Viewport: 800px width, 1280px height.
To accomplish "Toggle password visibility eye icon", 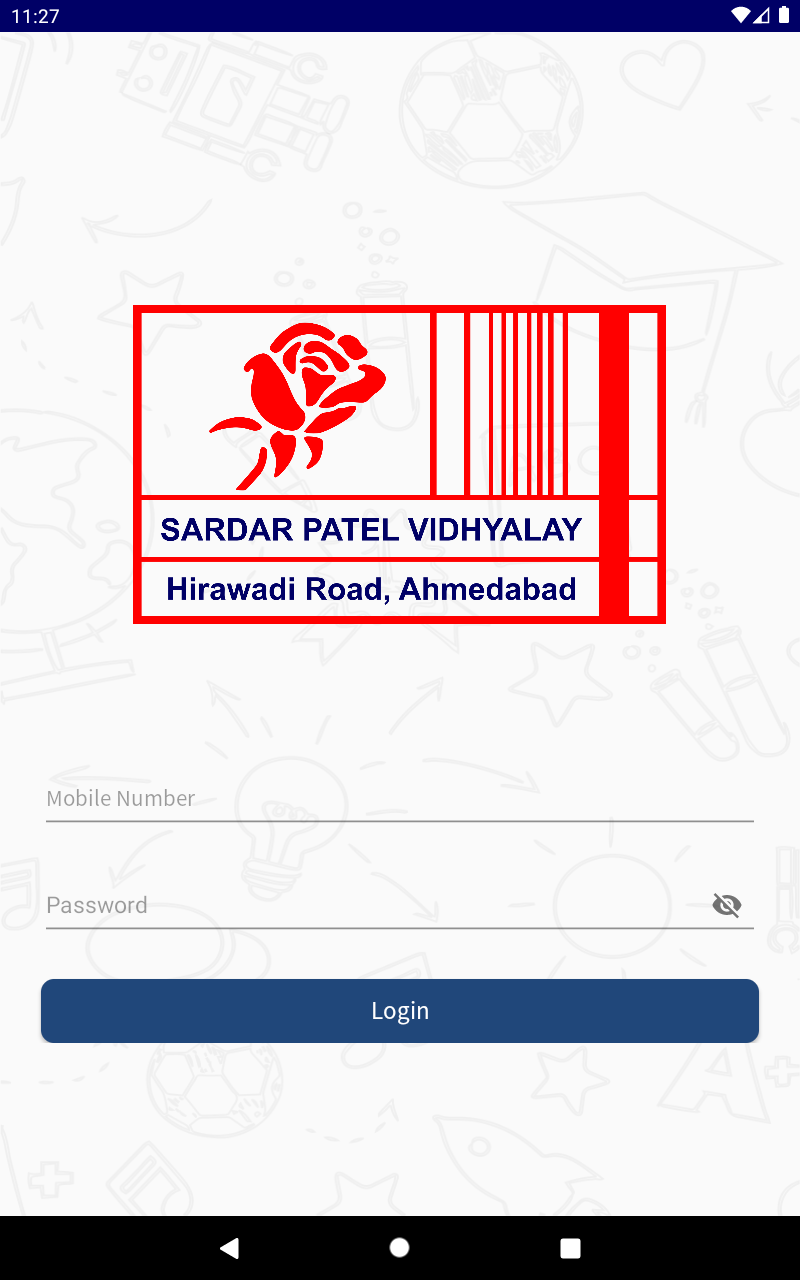I will (x=727, y=906).
